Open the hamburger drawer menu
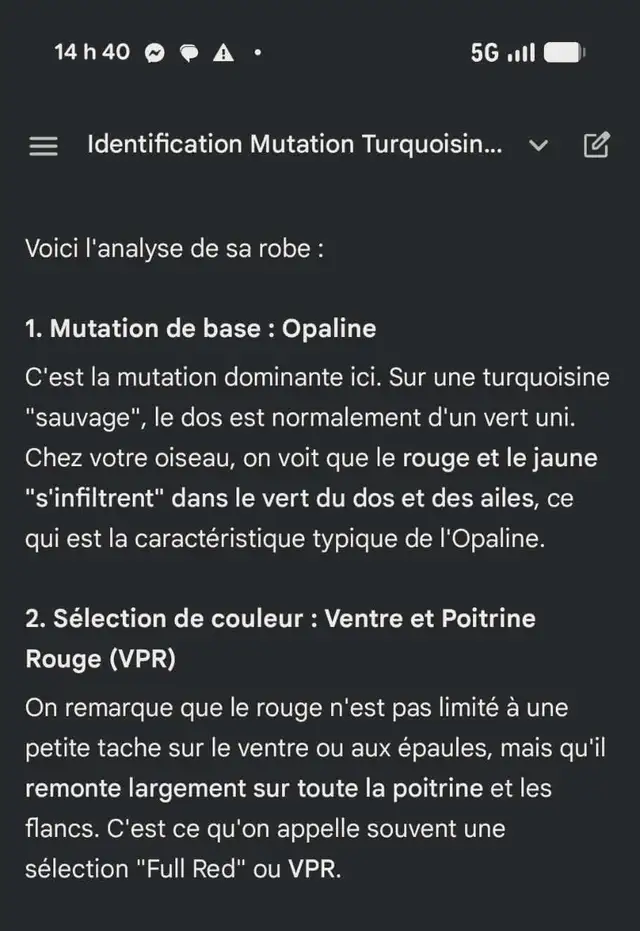 point(43,146)
